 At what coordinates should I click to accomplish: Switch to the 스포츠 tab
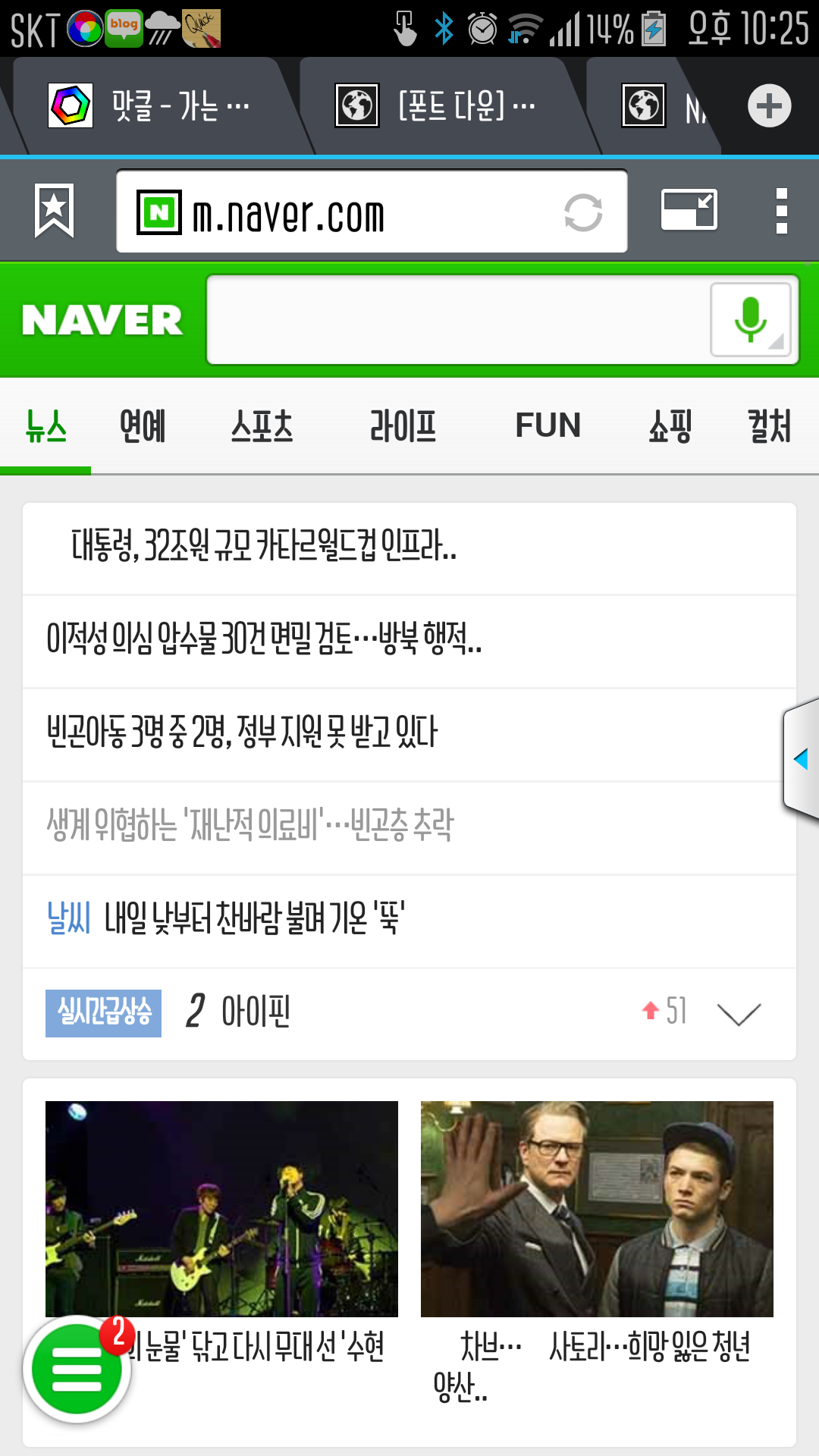pos(262,426)
